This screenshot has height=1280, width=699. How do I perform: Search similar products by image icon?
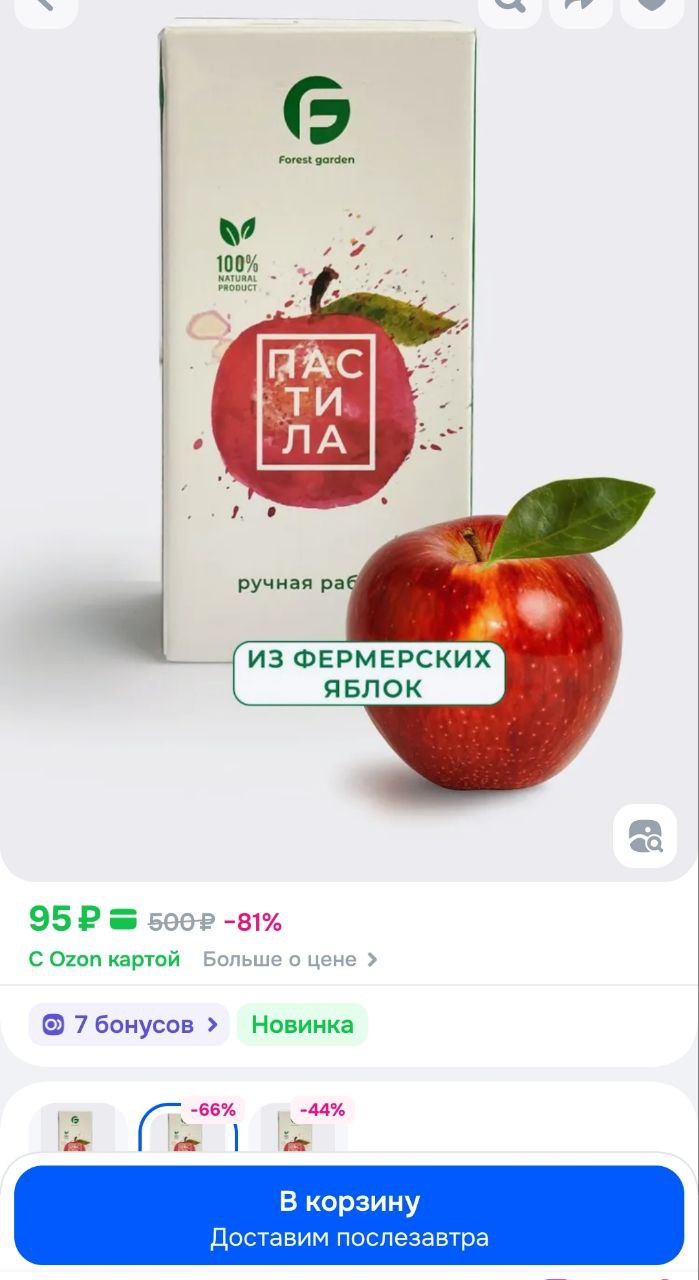click(x=645, y=835)
